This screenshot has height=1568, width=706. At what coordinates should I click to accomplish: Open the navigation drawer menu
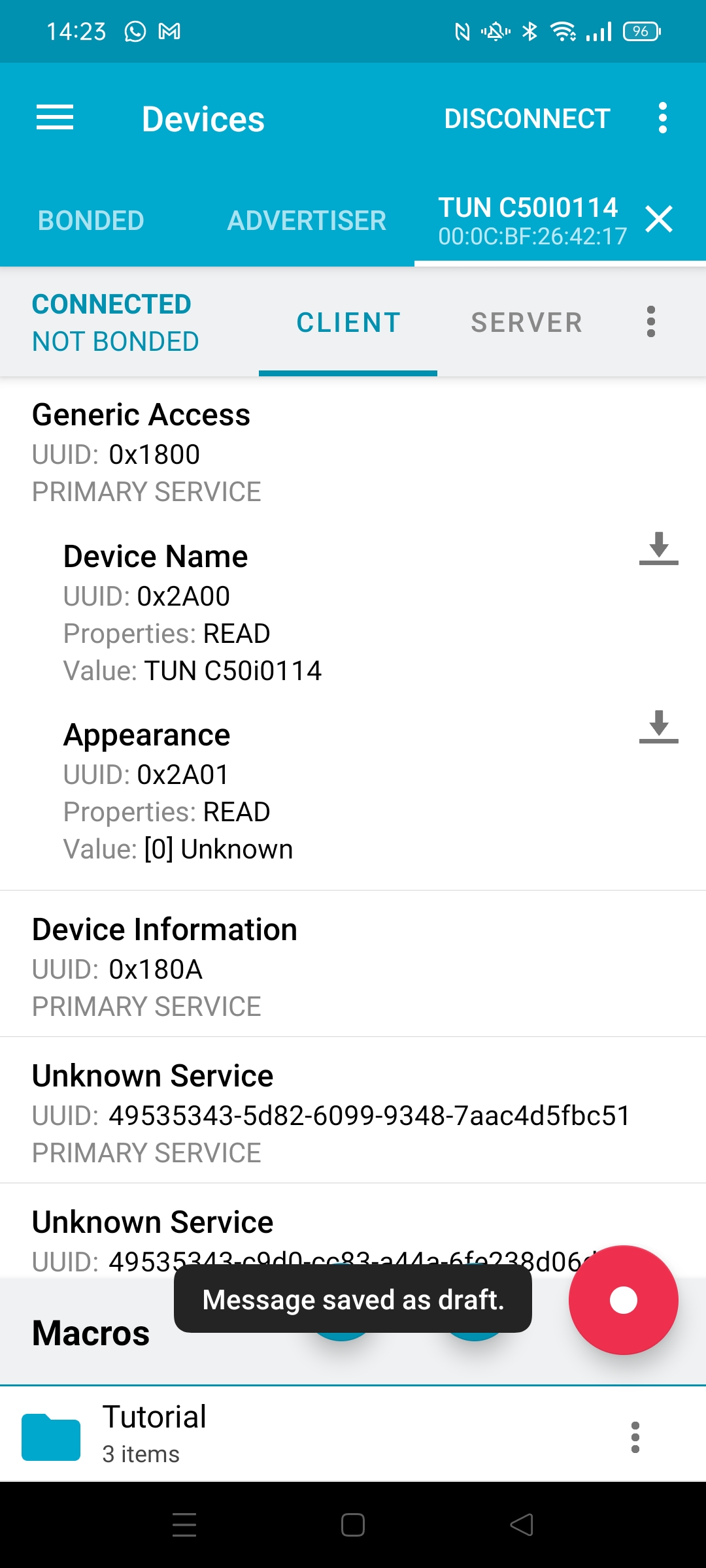[x=55, y=118]
